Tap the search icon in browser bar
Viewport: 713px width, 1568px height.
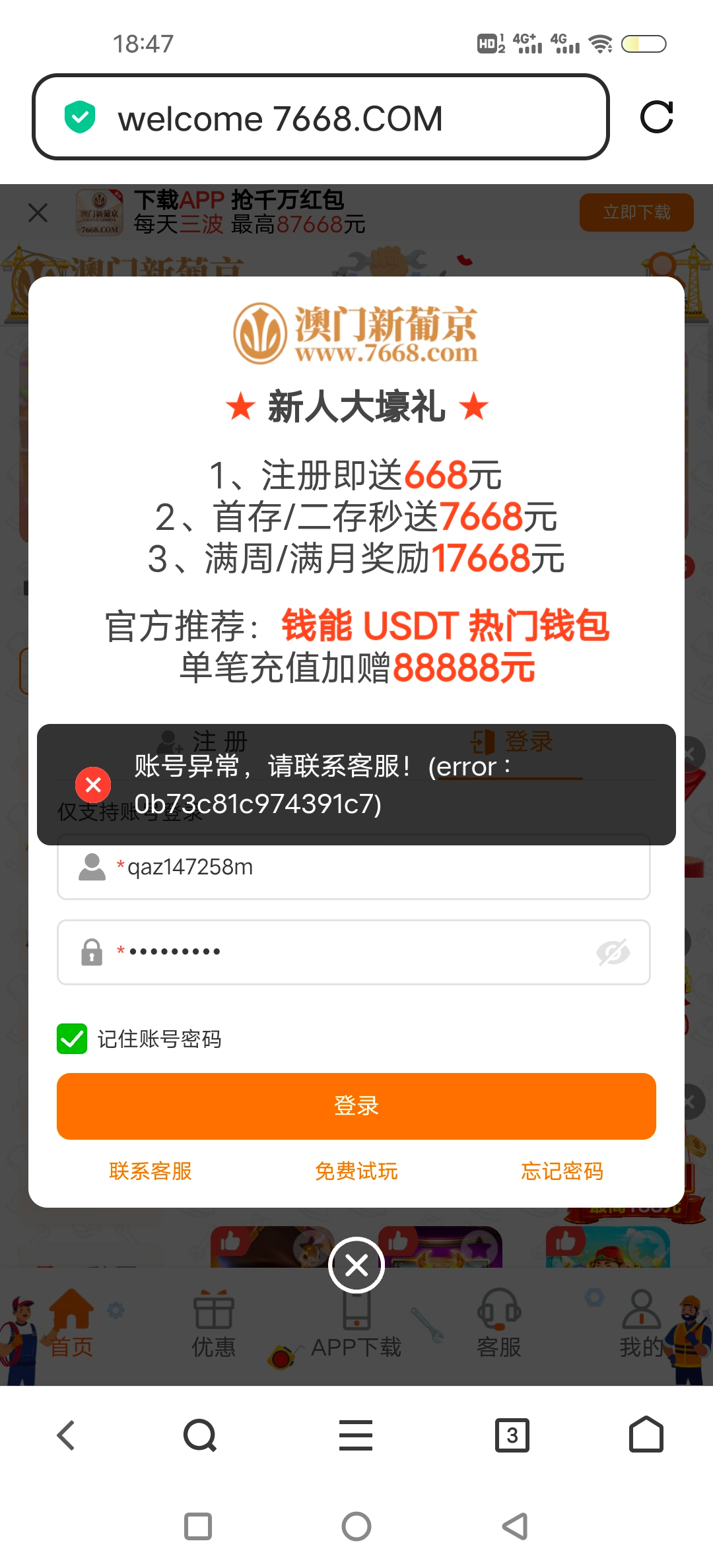pyautogui.click(x=198, y=1435)
